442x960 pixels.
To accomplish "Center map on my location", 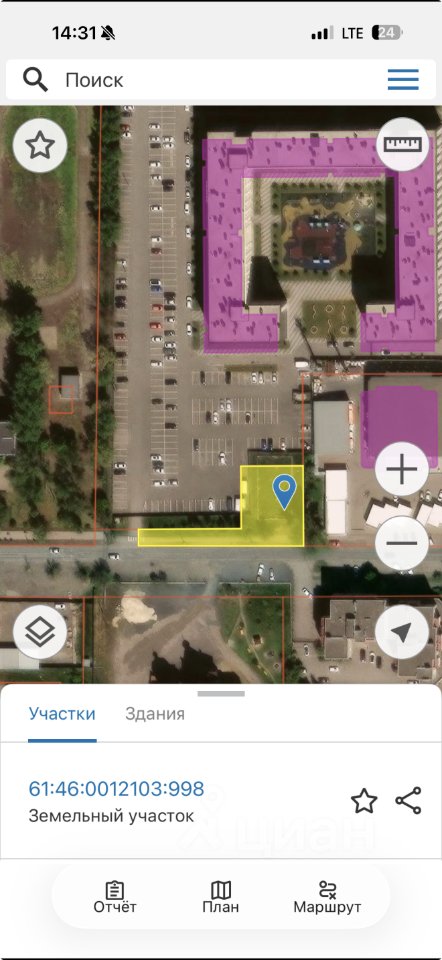I will [x=402, y=632].
